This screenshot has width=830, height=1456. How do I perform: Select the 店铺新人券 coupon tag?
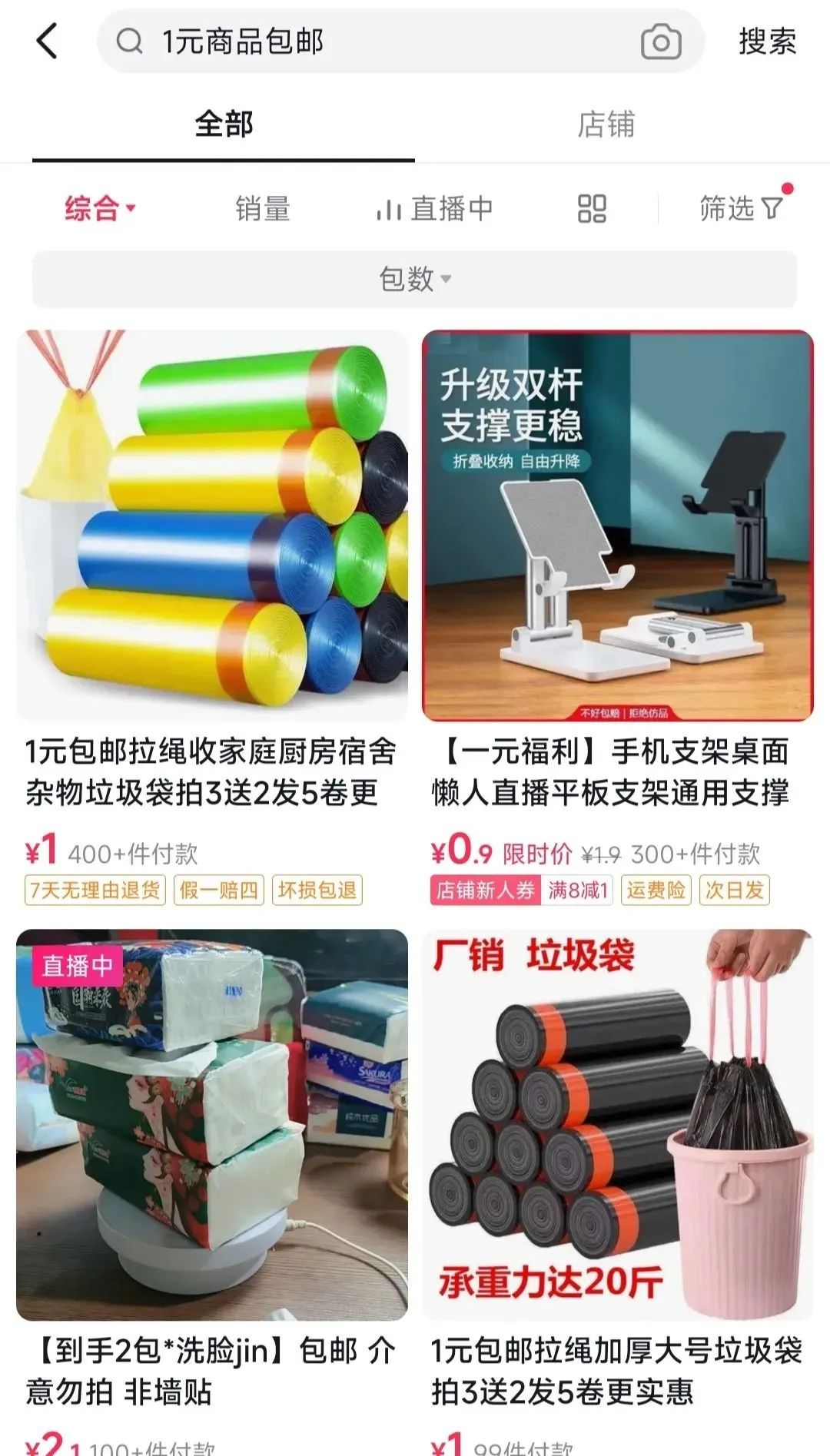[x=486, y=891]
